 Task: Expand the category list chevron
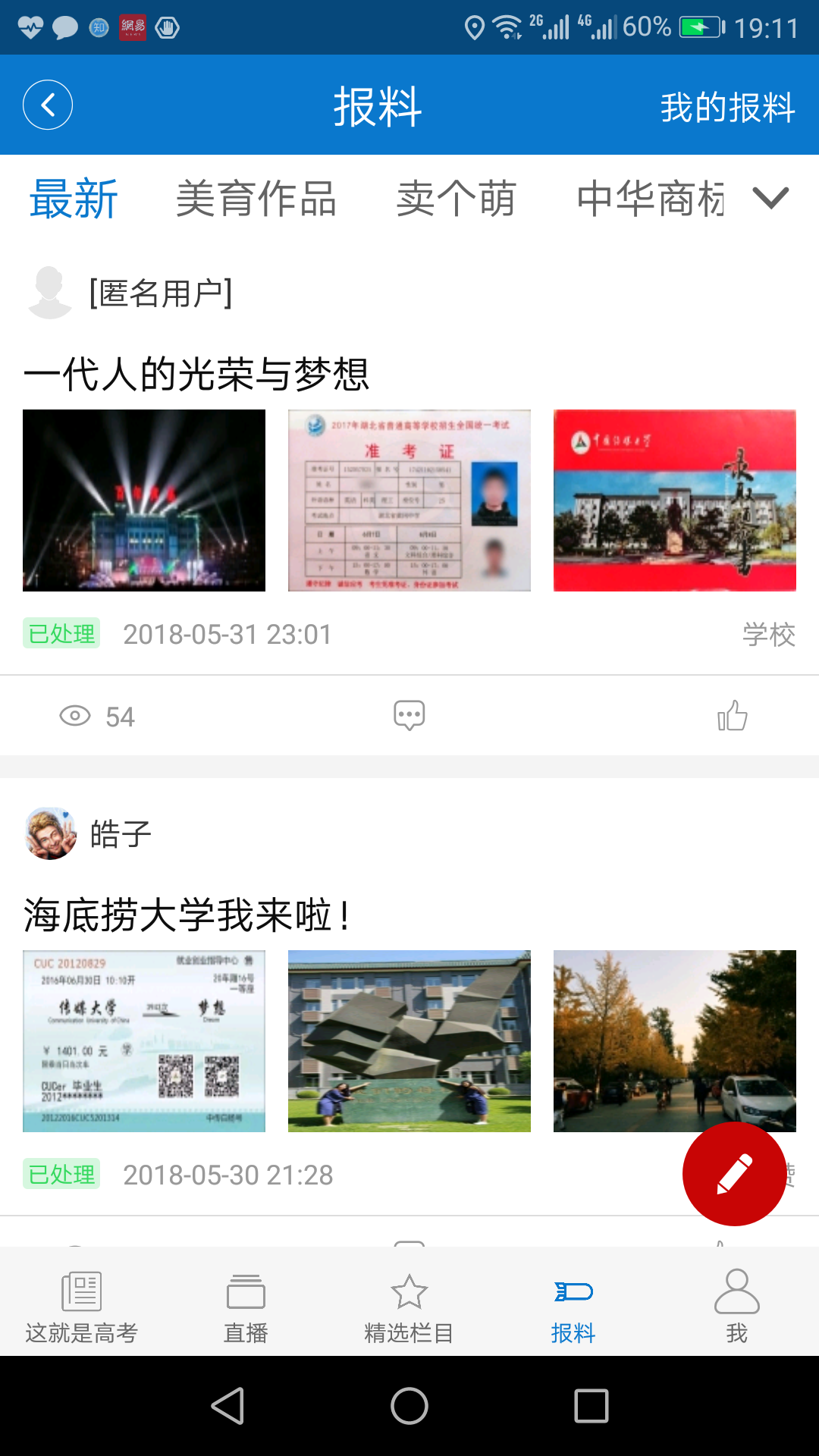pos(771,199)
